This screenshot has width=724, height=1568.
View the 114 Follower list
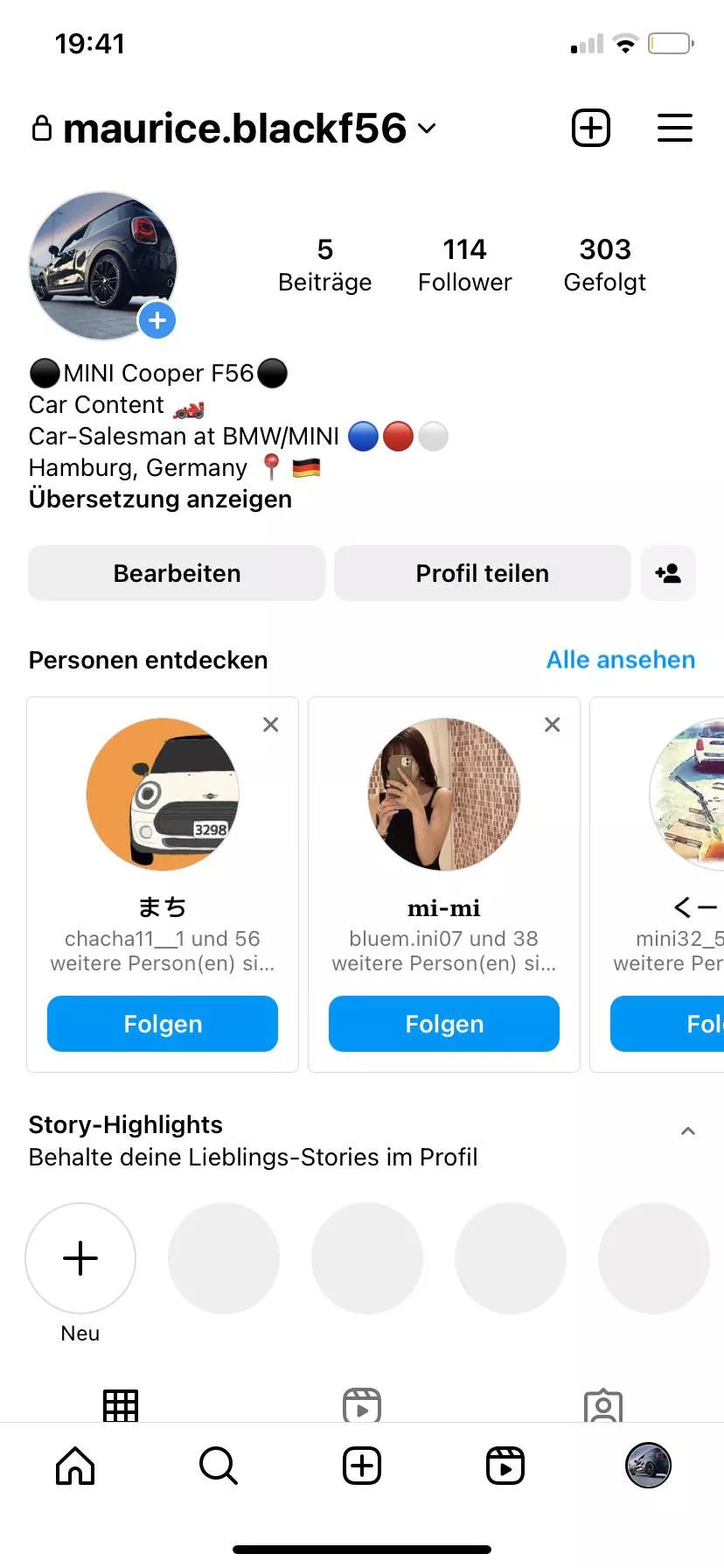click(x=464, y=264)
